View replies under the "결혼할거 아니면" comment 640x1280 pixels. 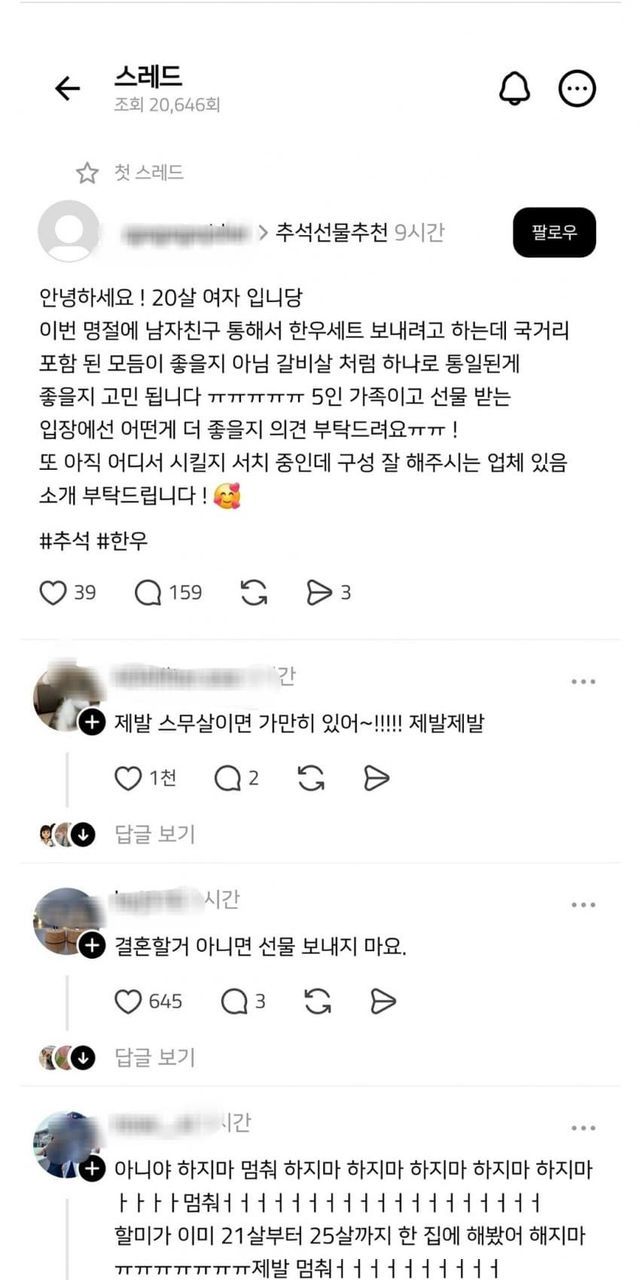click(155, 1057)
